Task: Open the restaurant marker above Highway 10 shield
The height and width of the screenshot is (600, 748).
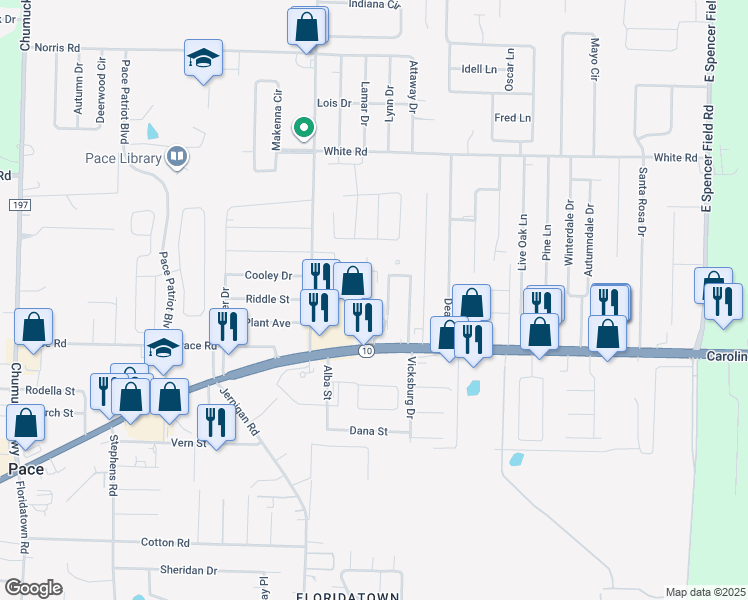Action: (364, 320)
